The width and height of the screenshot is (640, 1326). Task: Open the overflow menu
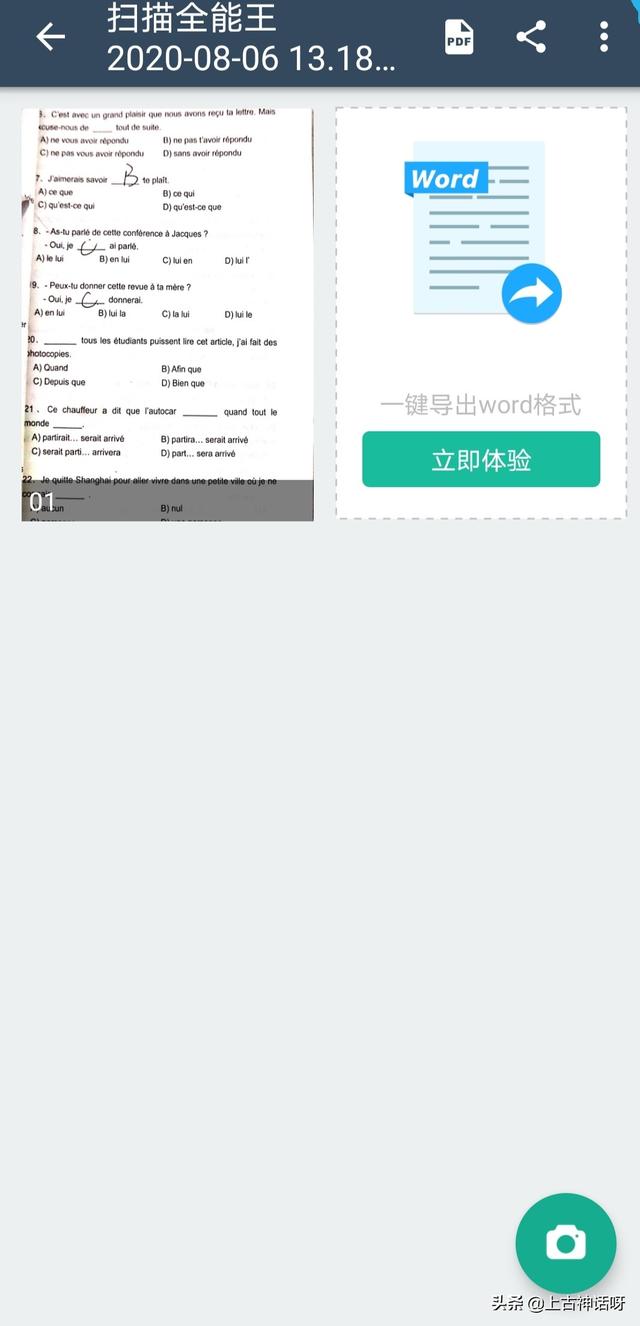point(603,38)
